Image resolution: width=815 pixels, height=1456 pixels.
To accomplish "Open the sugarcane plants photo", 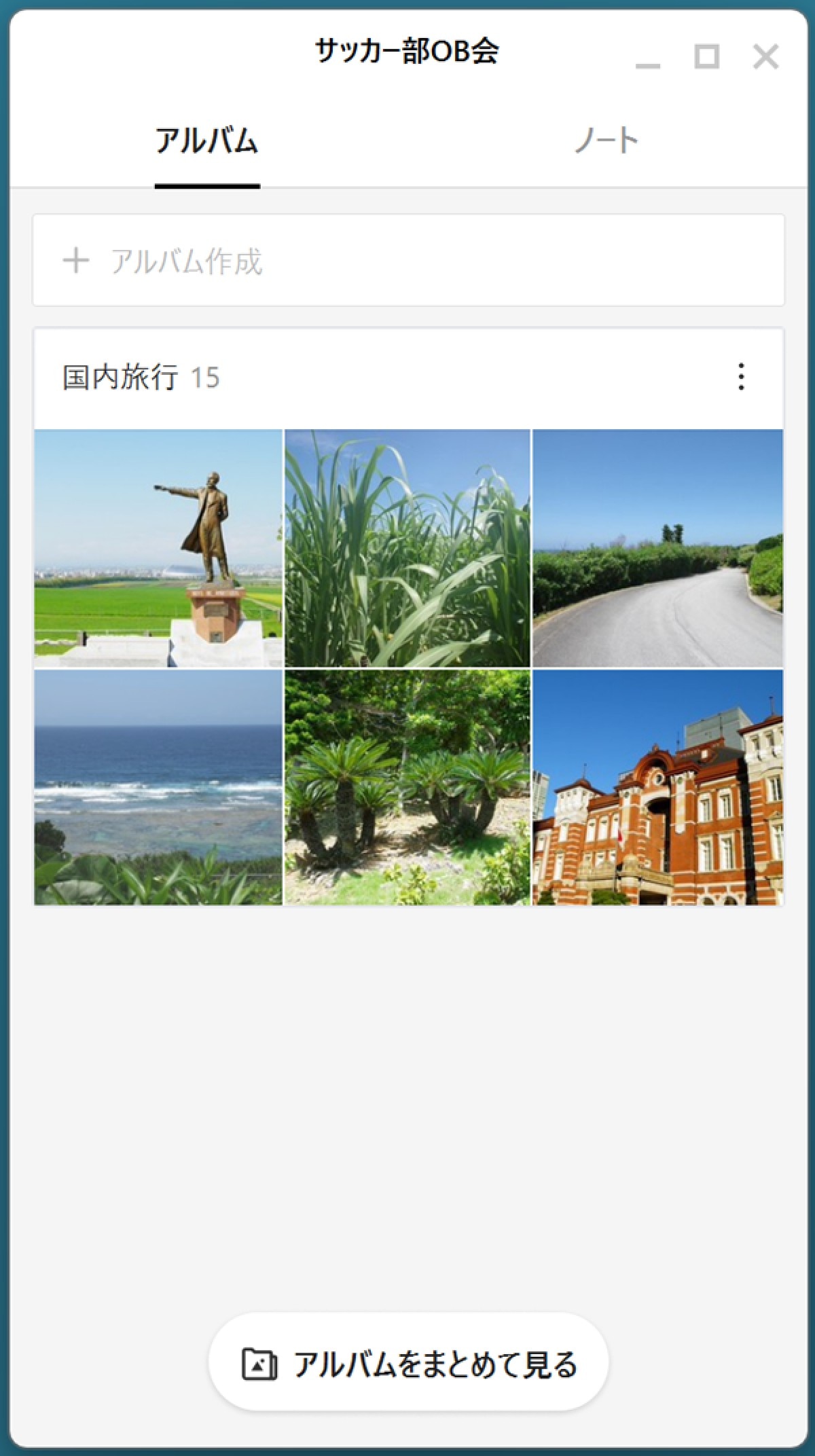I will tap(407, 548).
